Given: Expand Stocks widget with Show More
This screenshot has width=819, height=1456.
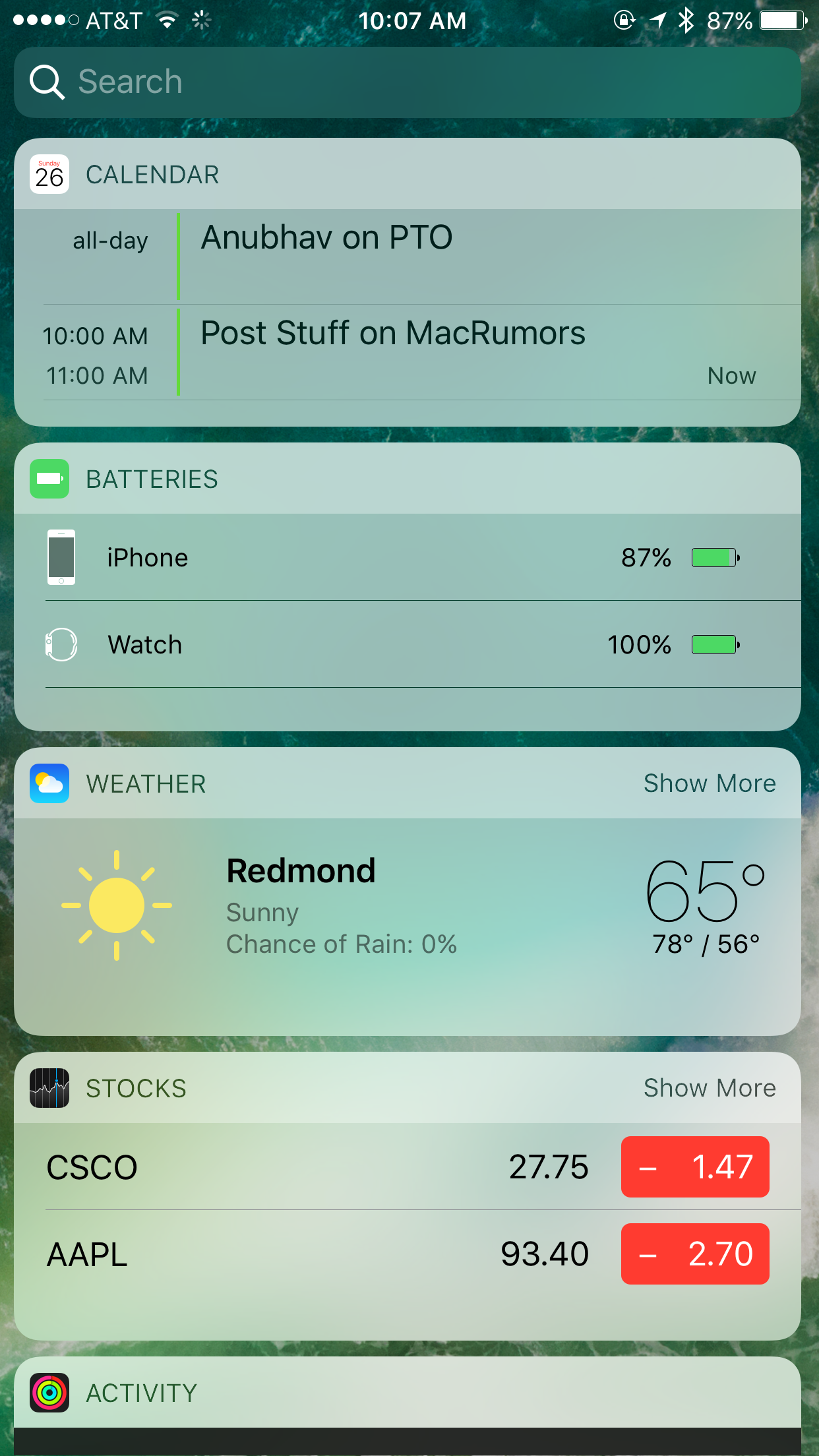Looking at the screenshot, I should [710, 1088].
